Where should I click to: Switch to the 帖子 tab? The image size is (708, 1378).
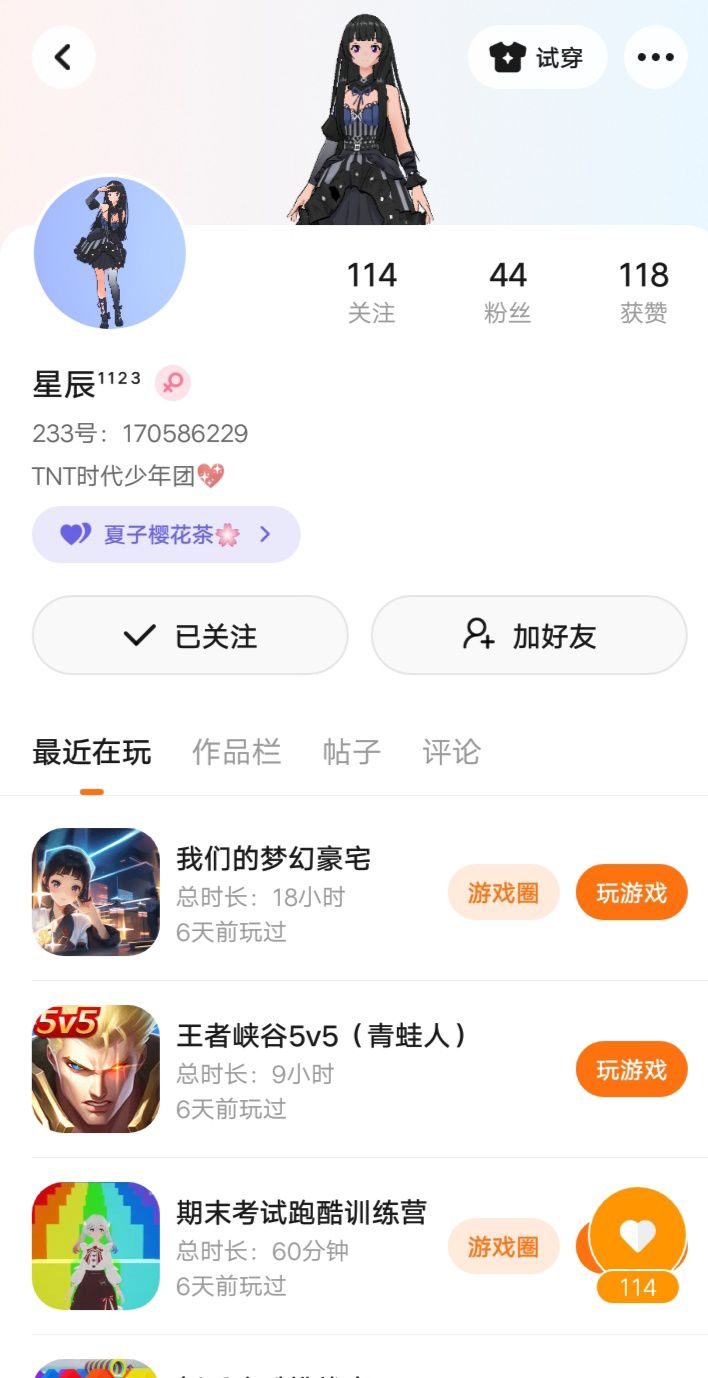(351, 752)
